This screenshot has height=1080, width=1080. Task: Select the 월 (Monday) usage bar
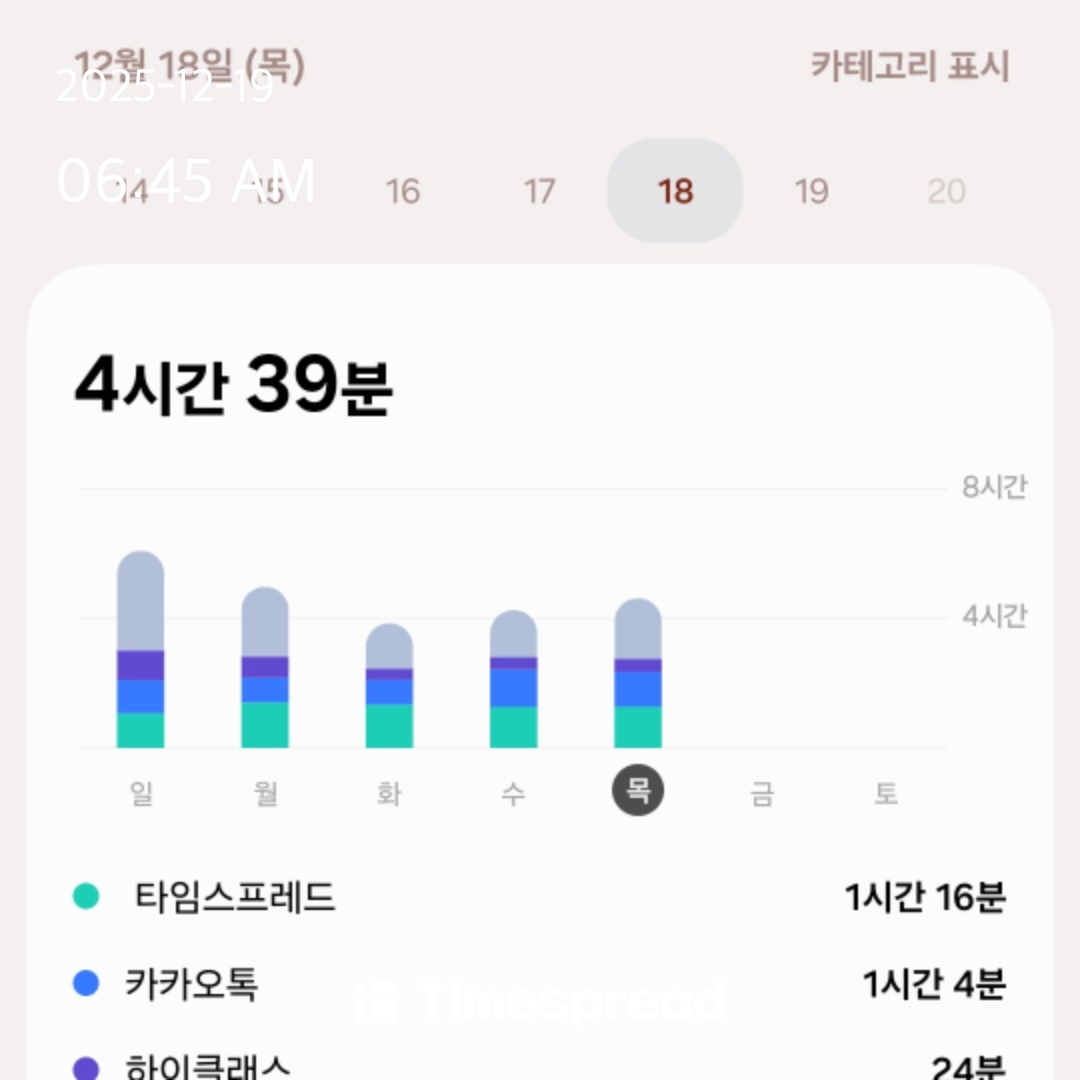pos(265,668)
